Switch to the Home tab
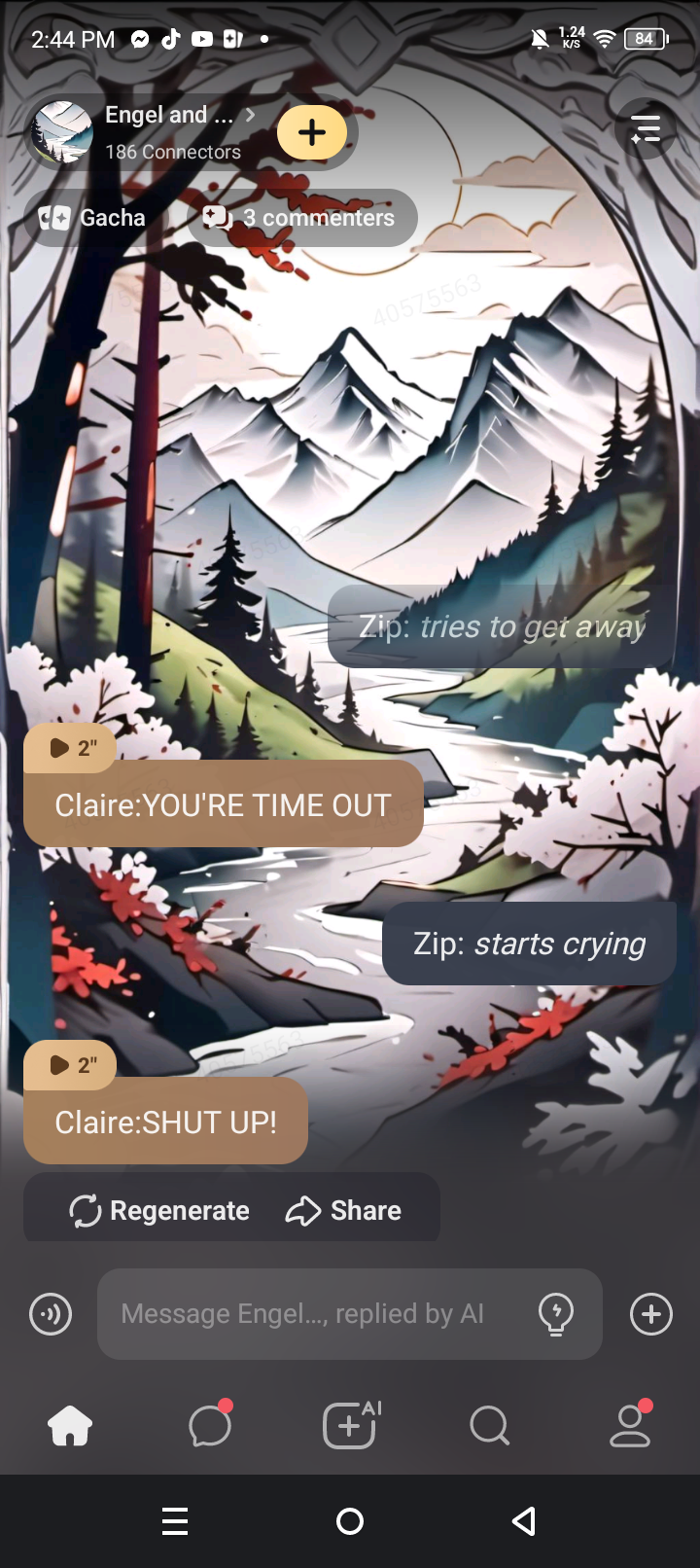Viewport: 700px width, 1568px height. click(x=70, y=1426)
